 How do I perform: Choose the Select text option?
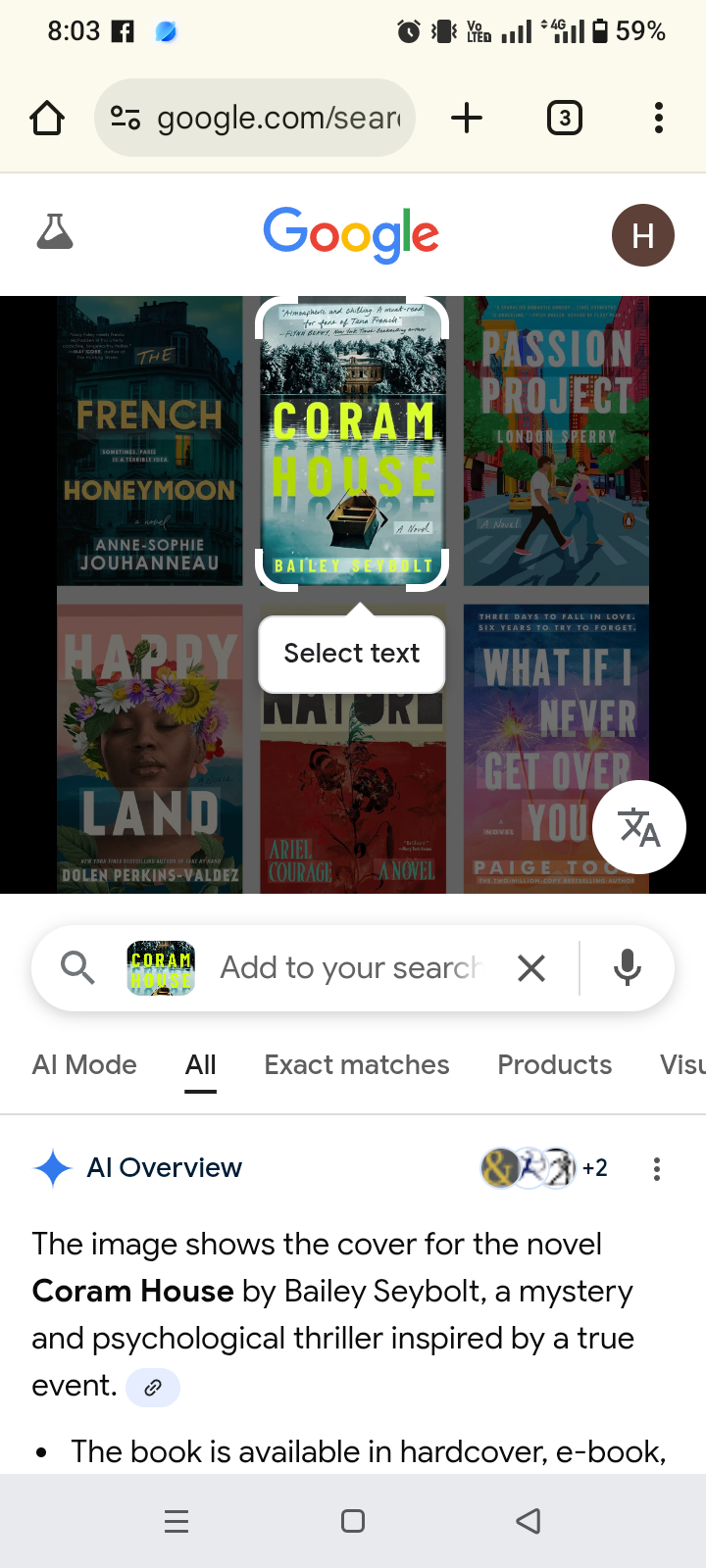pos(351,653)
